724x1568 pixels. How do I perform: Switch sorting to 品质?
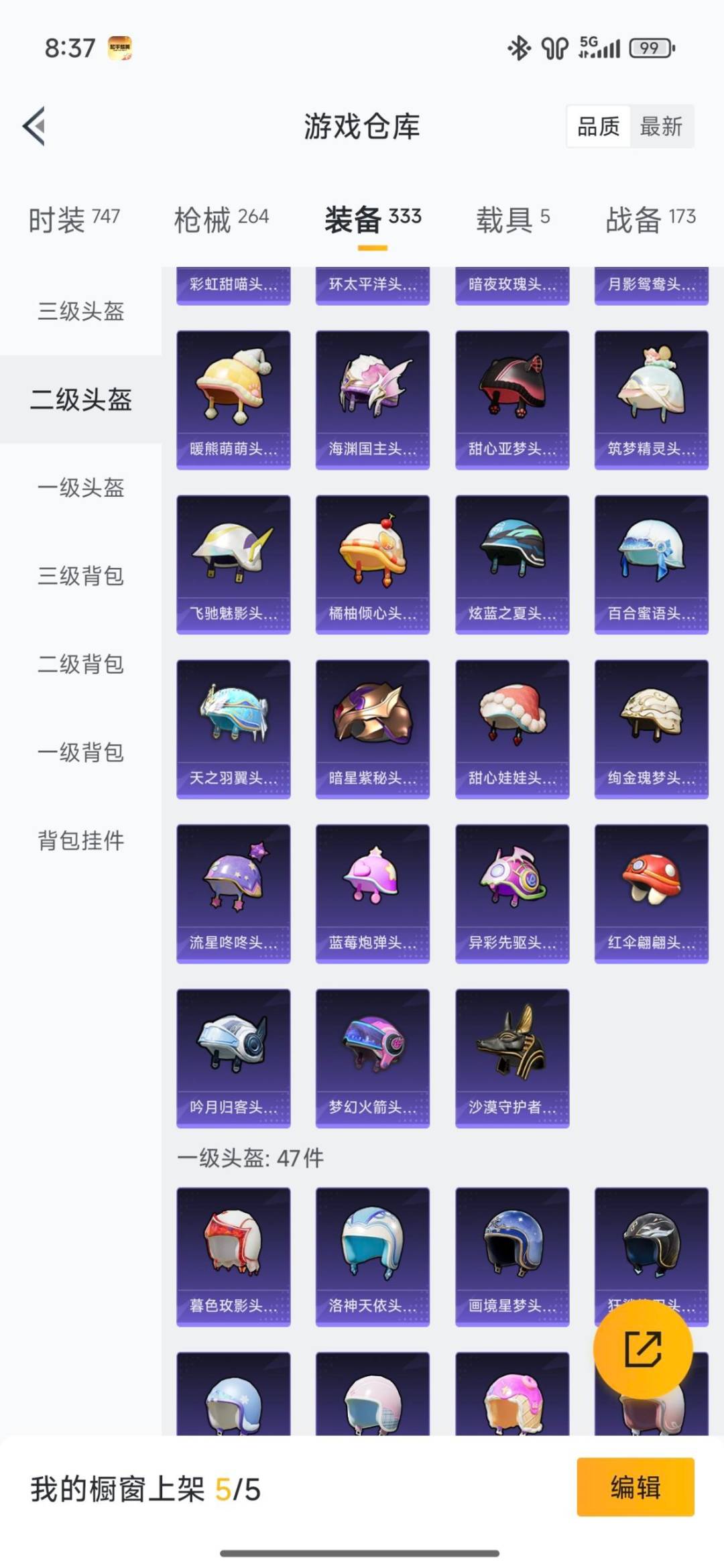[x=599, y=127]
